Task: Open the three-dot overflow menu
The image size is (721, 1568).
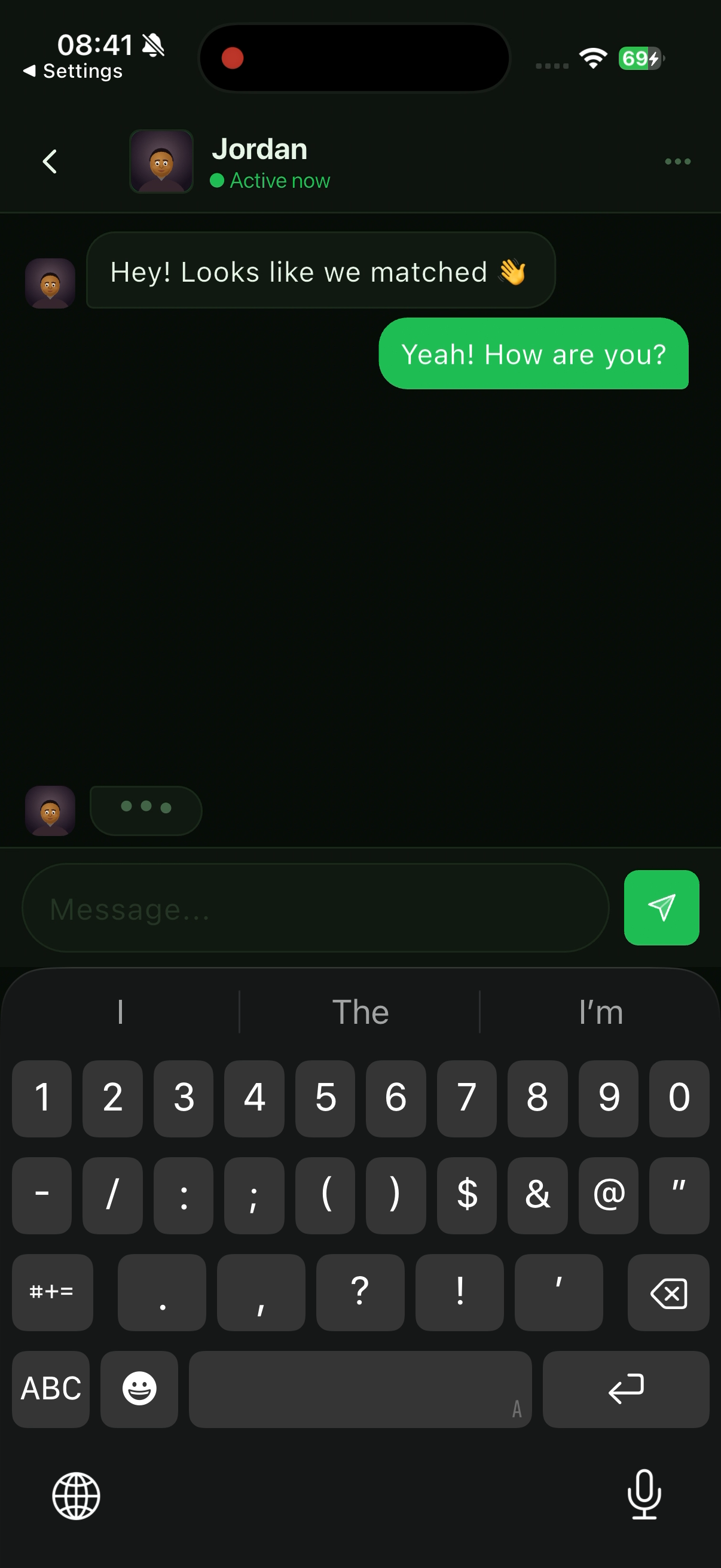Action: [x=677, y=161]
